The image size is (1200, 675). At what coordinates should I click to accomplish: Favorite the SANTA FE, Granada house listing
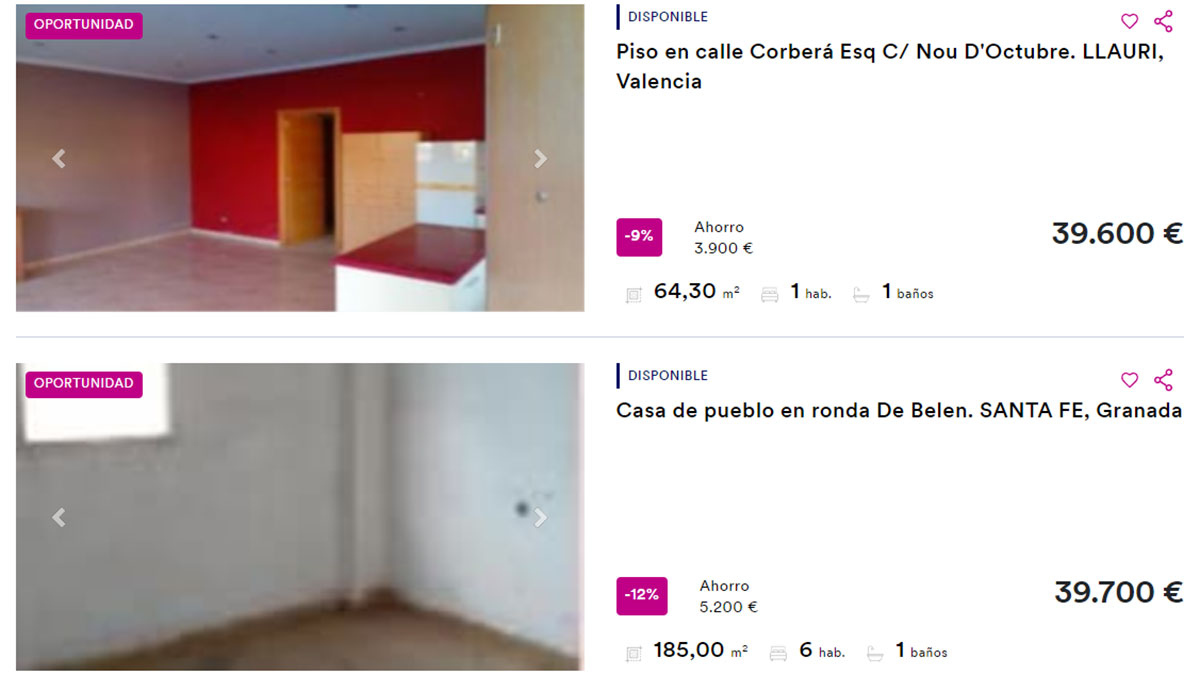[1129, 380]
